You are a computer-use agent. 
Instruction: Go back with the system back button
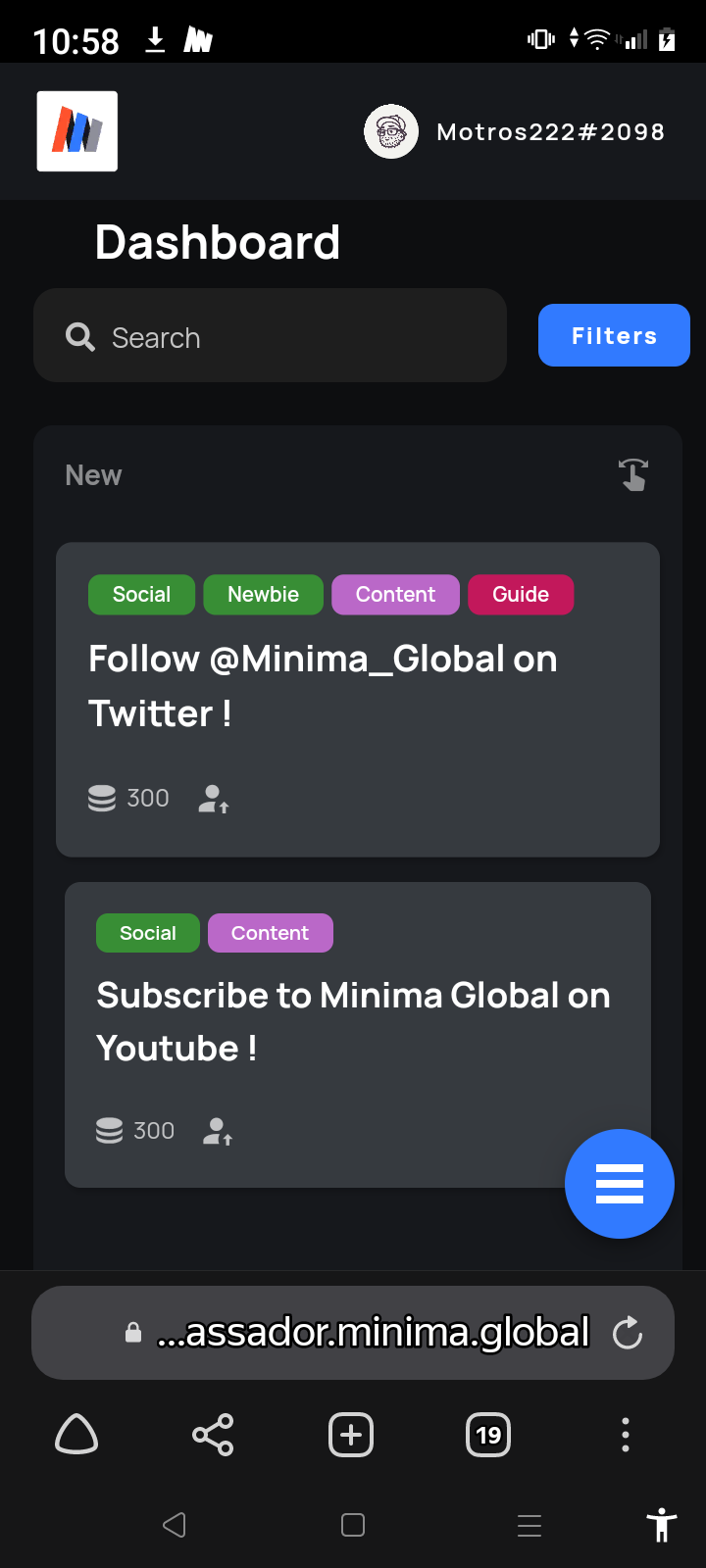pyautogui.click(x=175, y=1525)
